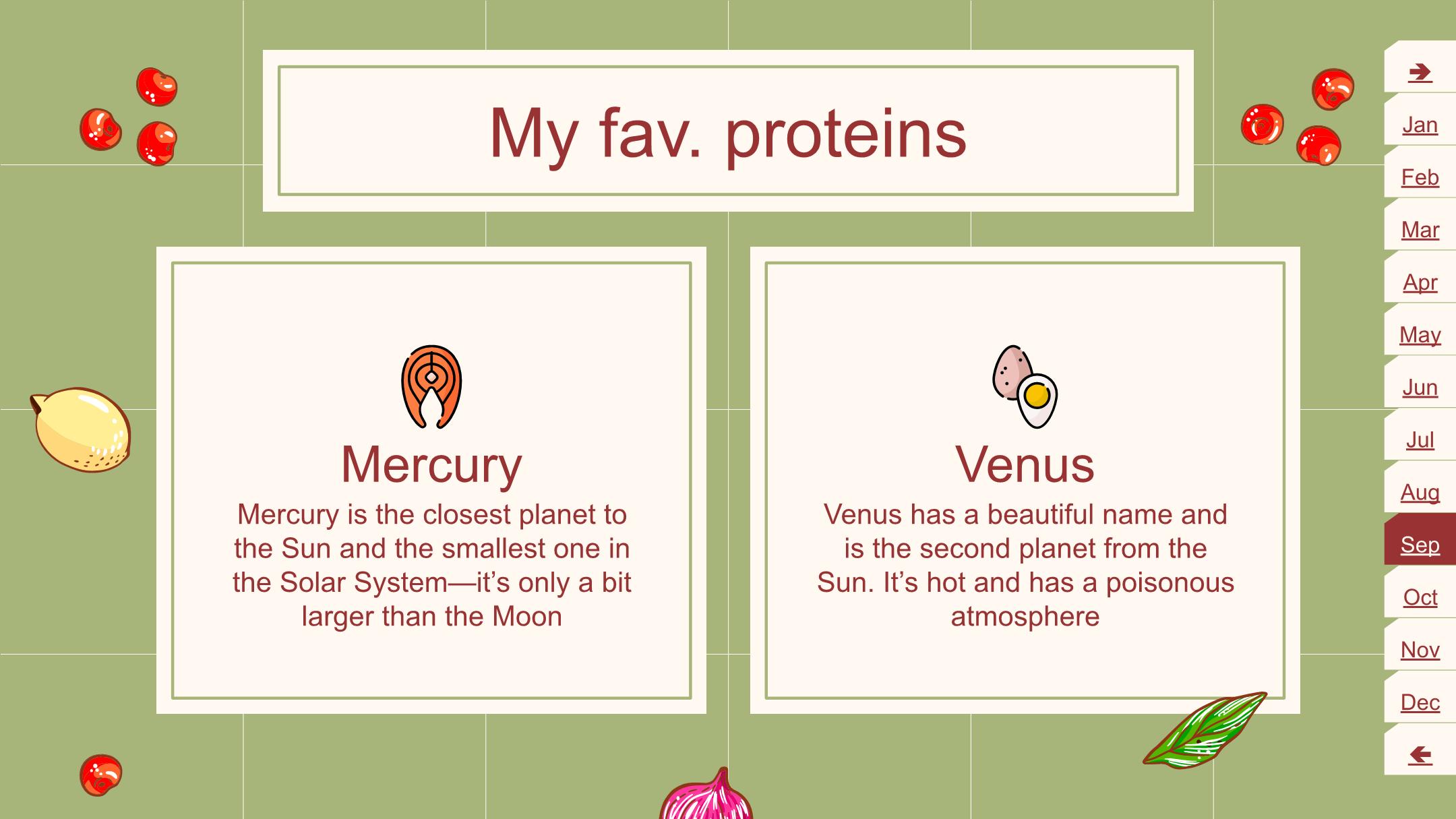Jump to the Oct tab
Image resolution: width=1456 pixels, height=819 pixels.
point(1420,597)
